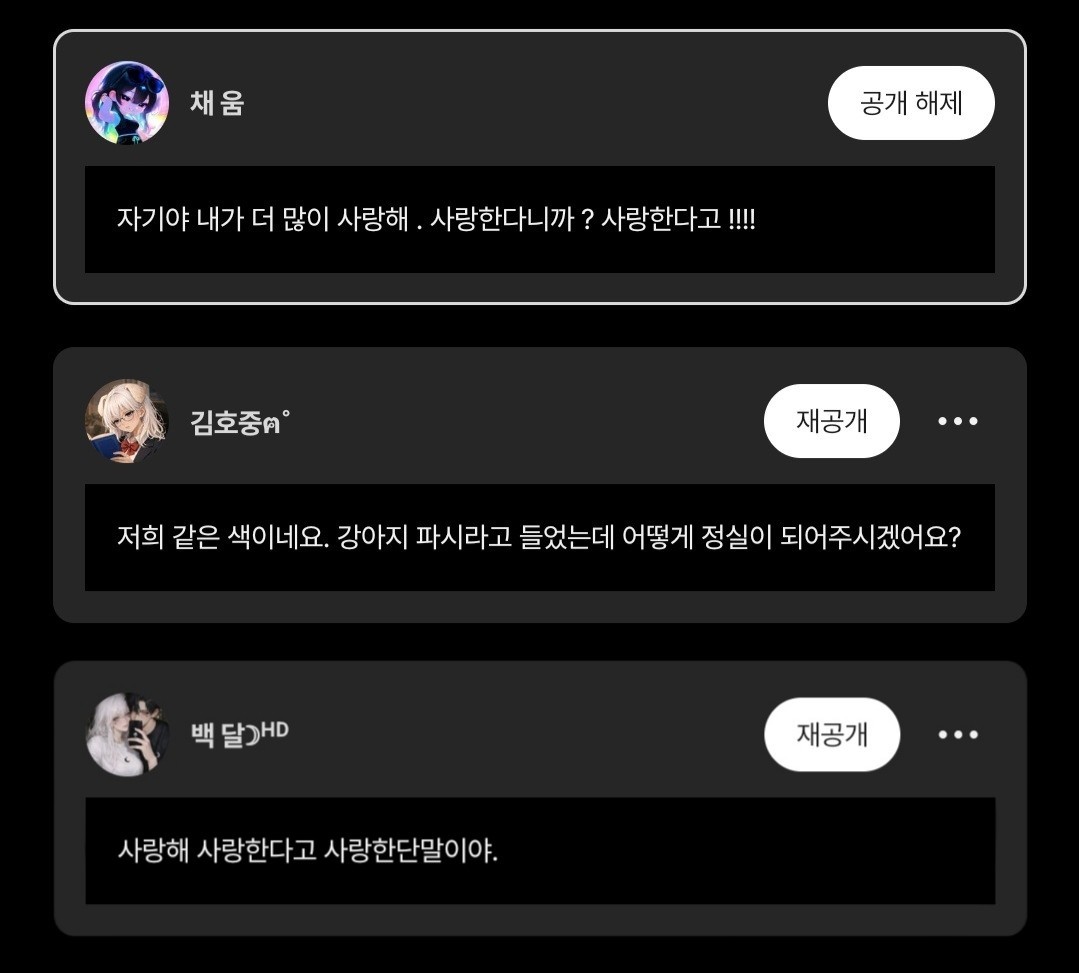This screenshot has width=1079, height=973.
Task: Open 채 움's profile picture
Action: coord(127,103)
